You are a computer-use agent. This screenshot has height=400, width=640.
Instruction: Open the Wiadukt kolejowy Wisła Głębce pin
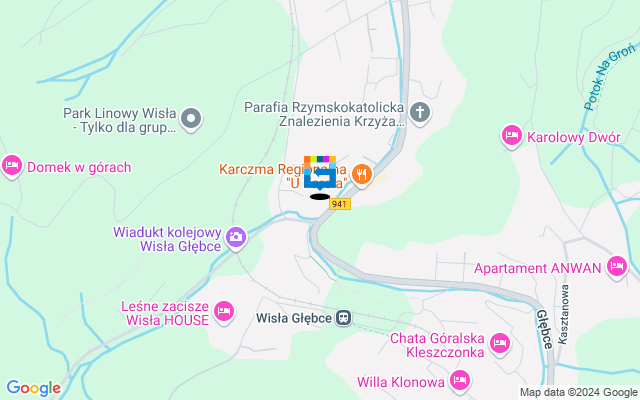(236, 238)
